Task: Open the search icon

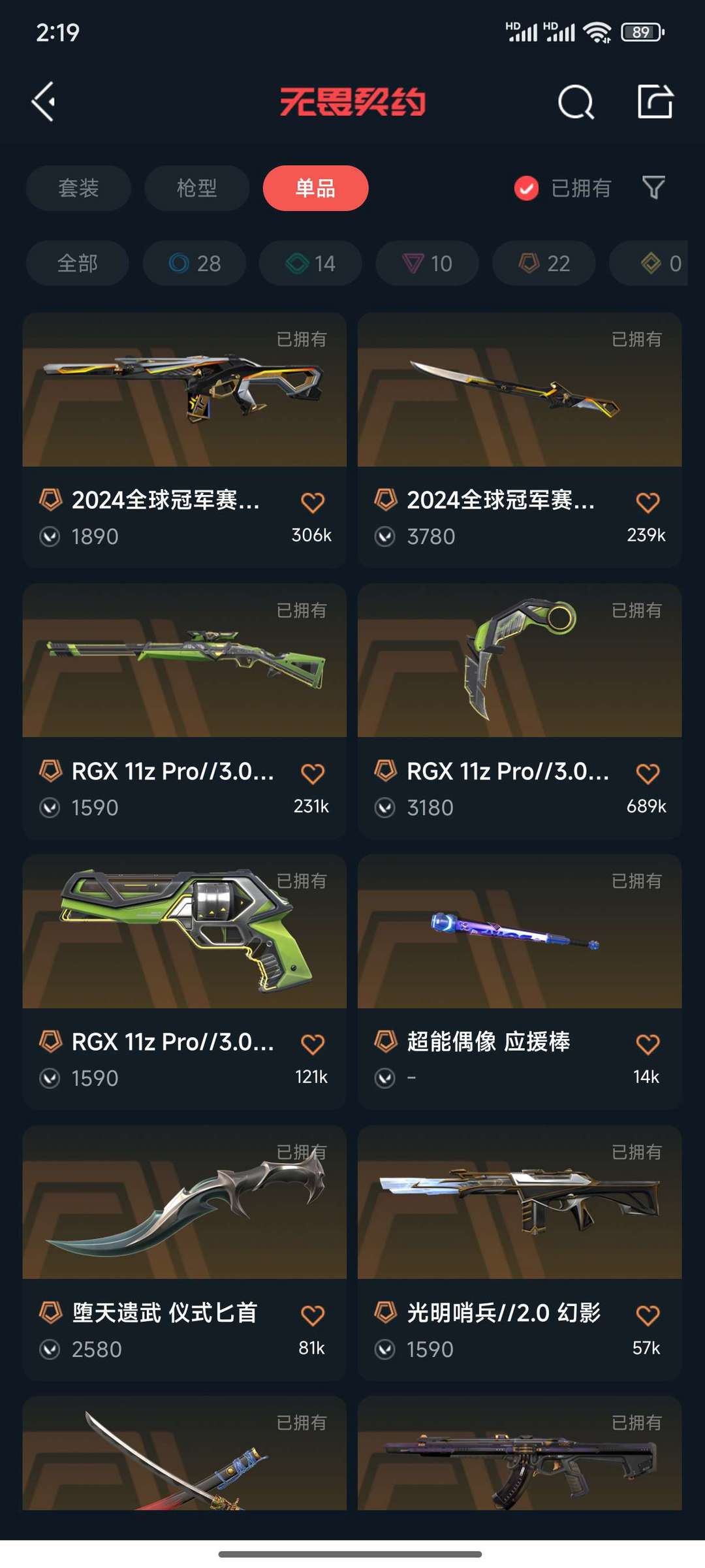Action: point(576,102)
